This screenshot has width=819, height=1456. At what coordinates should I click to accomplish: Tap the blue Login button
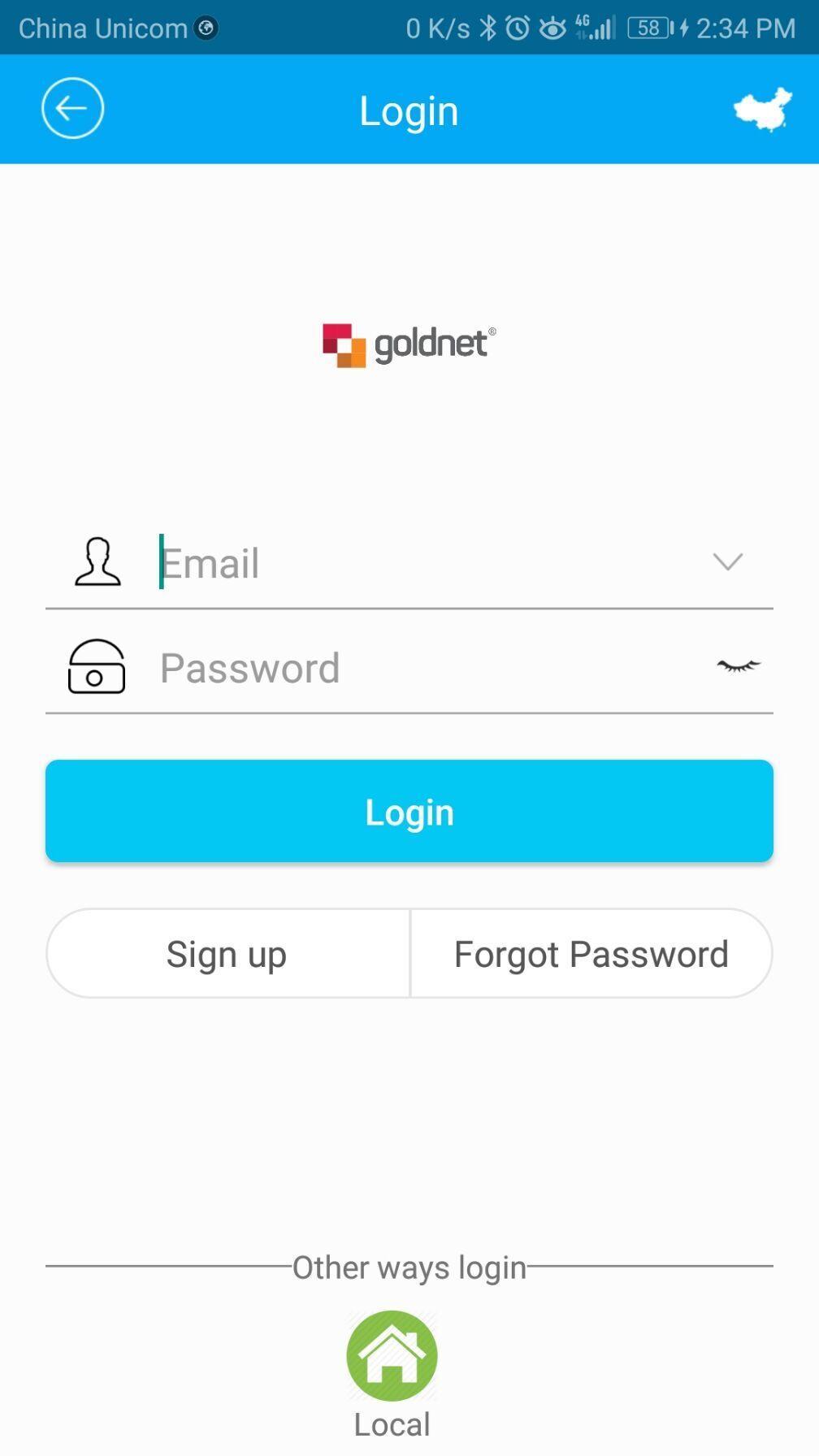[409, 811]
